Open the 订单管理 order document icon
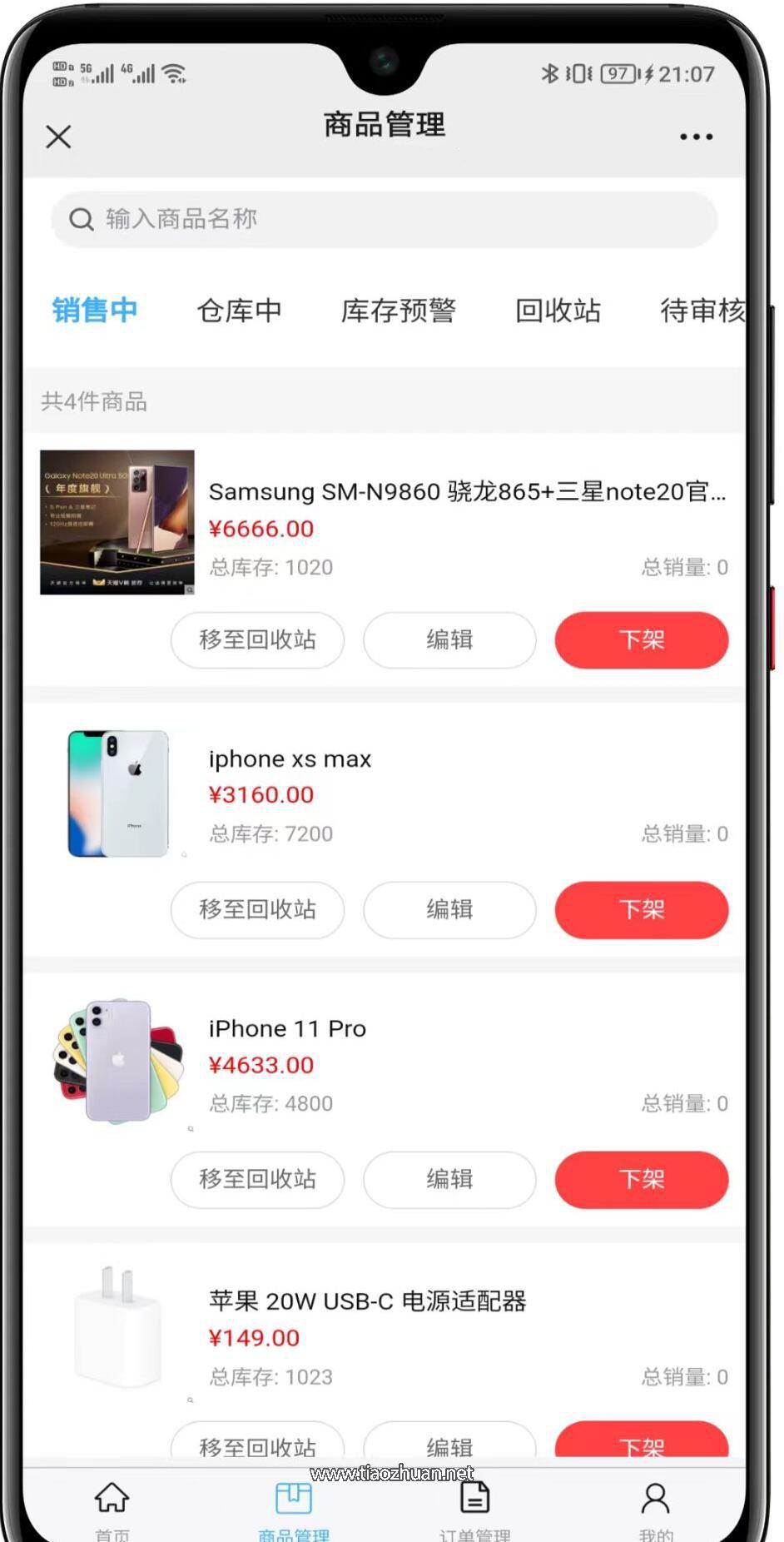This screenshot has width=784, height=1542. click(x=473, y=1496)
